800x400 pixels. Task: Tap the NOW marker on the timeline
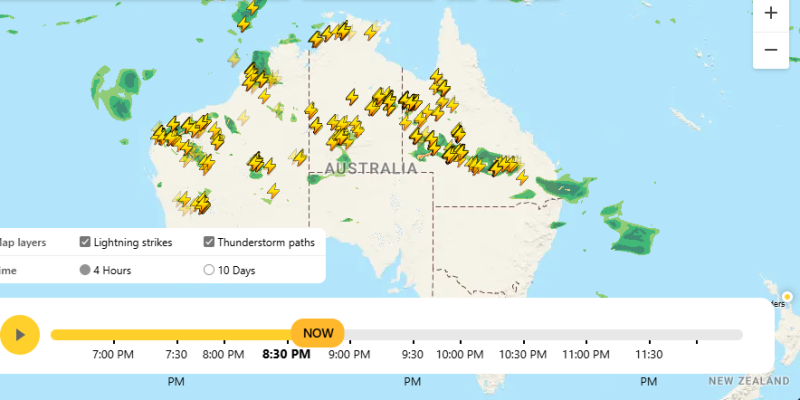[x=318, y=333]
